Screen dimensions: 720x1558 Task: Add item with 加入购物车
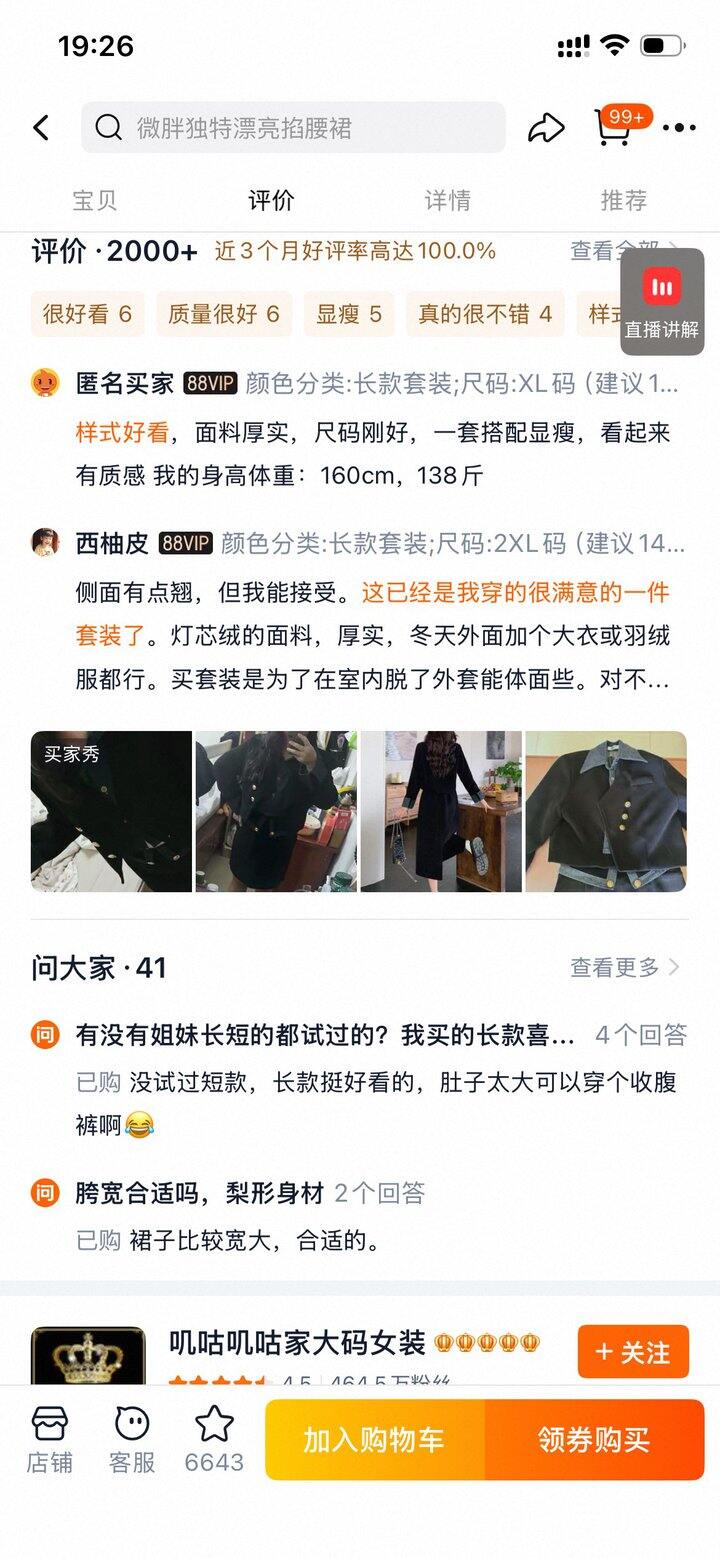coord(374,1440)
